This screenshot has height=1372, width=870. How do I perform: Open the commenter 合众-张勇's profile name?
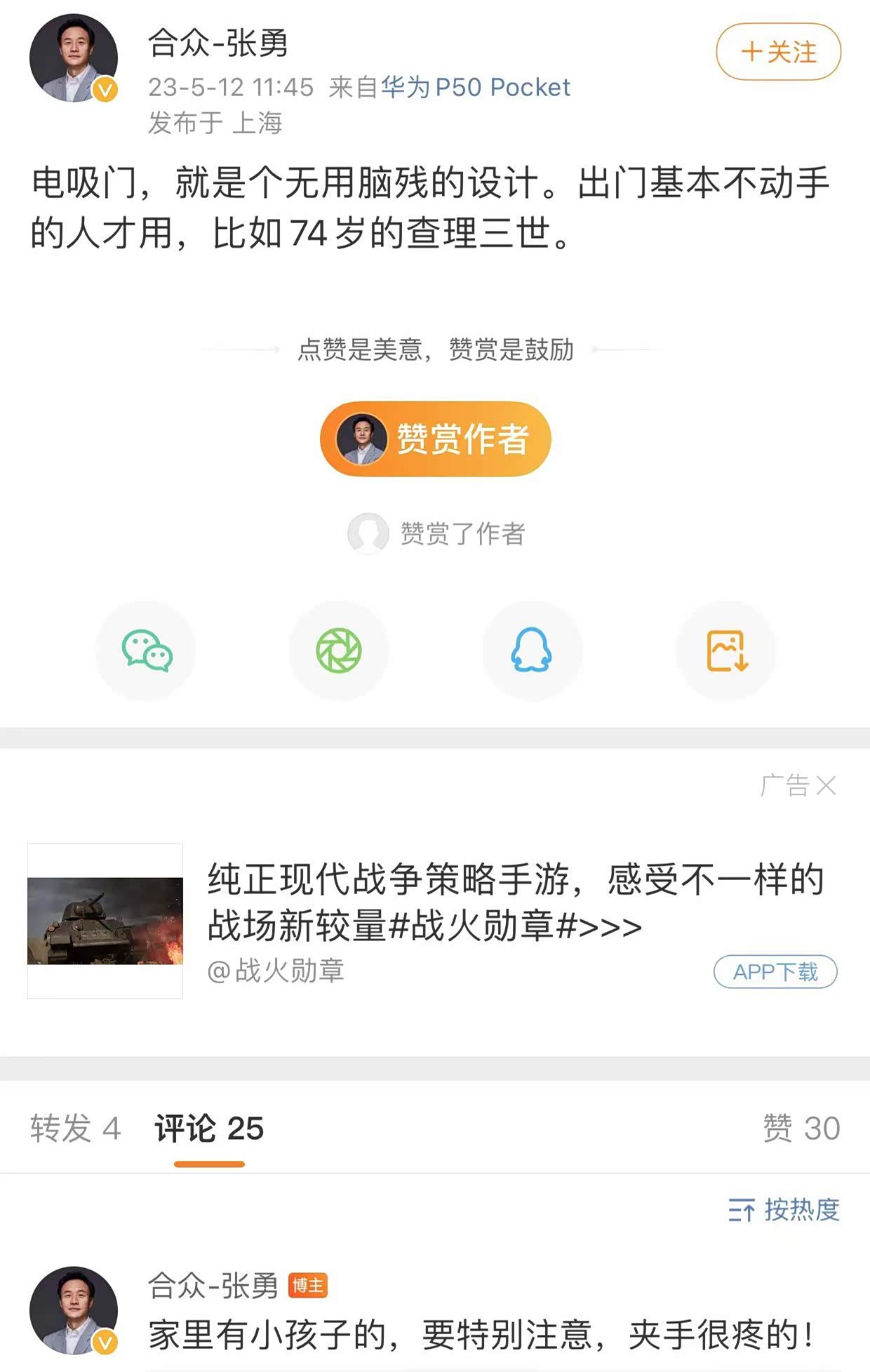[x=213, y=1286]
